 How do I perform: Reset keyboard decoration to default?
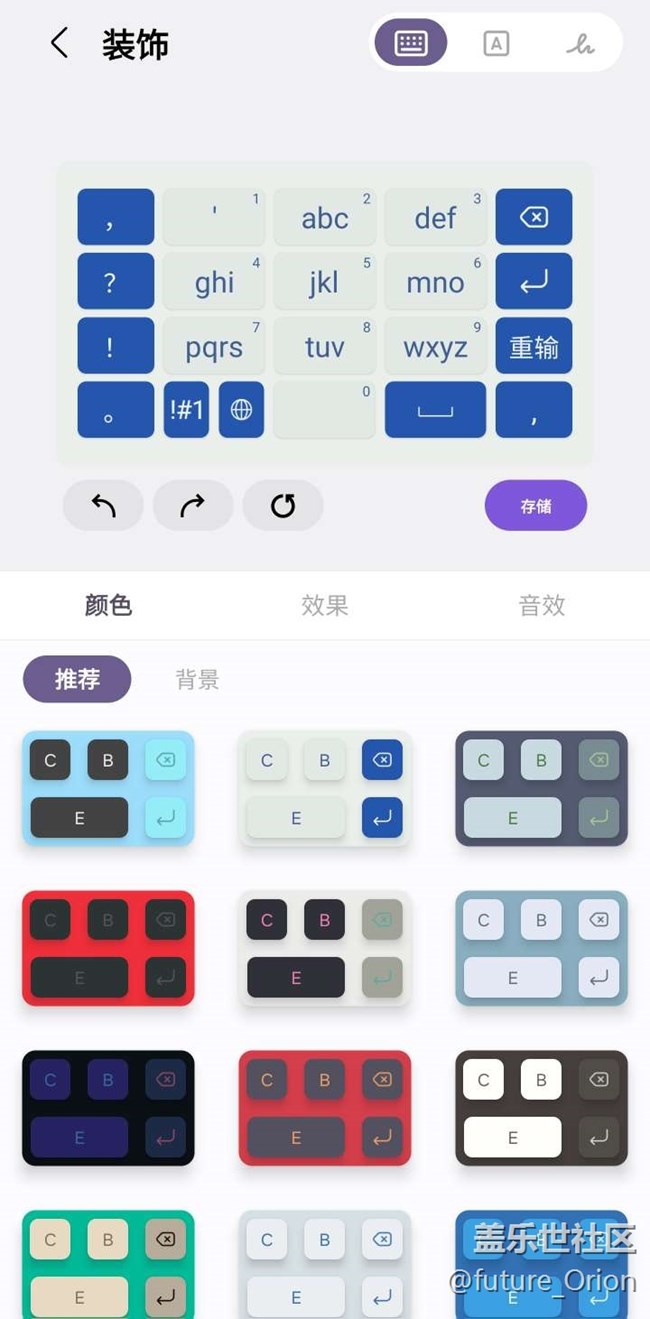pos(283,506)
